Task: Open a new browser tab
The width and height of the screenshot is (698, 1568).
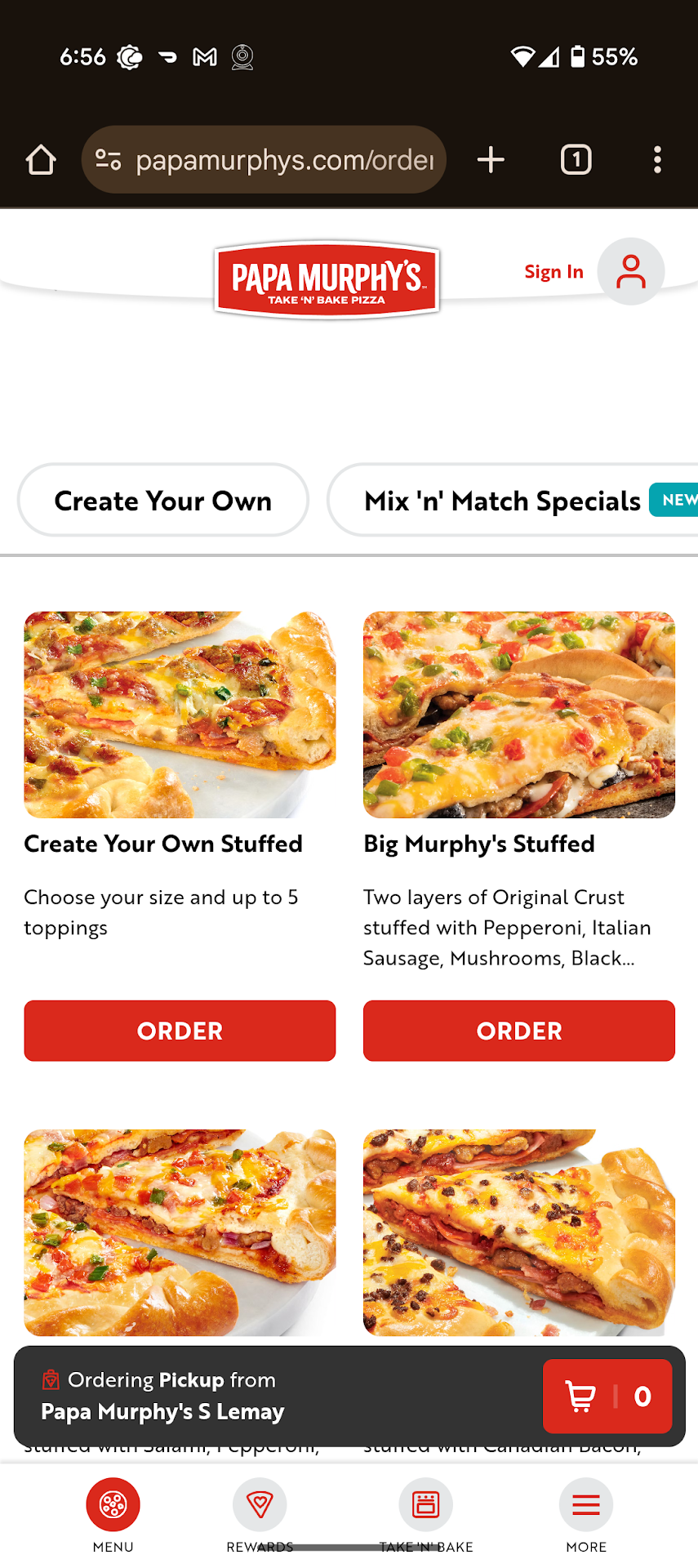Action: 491,160
